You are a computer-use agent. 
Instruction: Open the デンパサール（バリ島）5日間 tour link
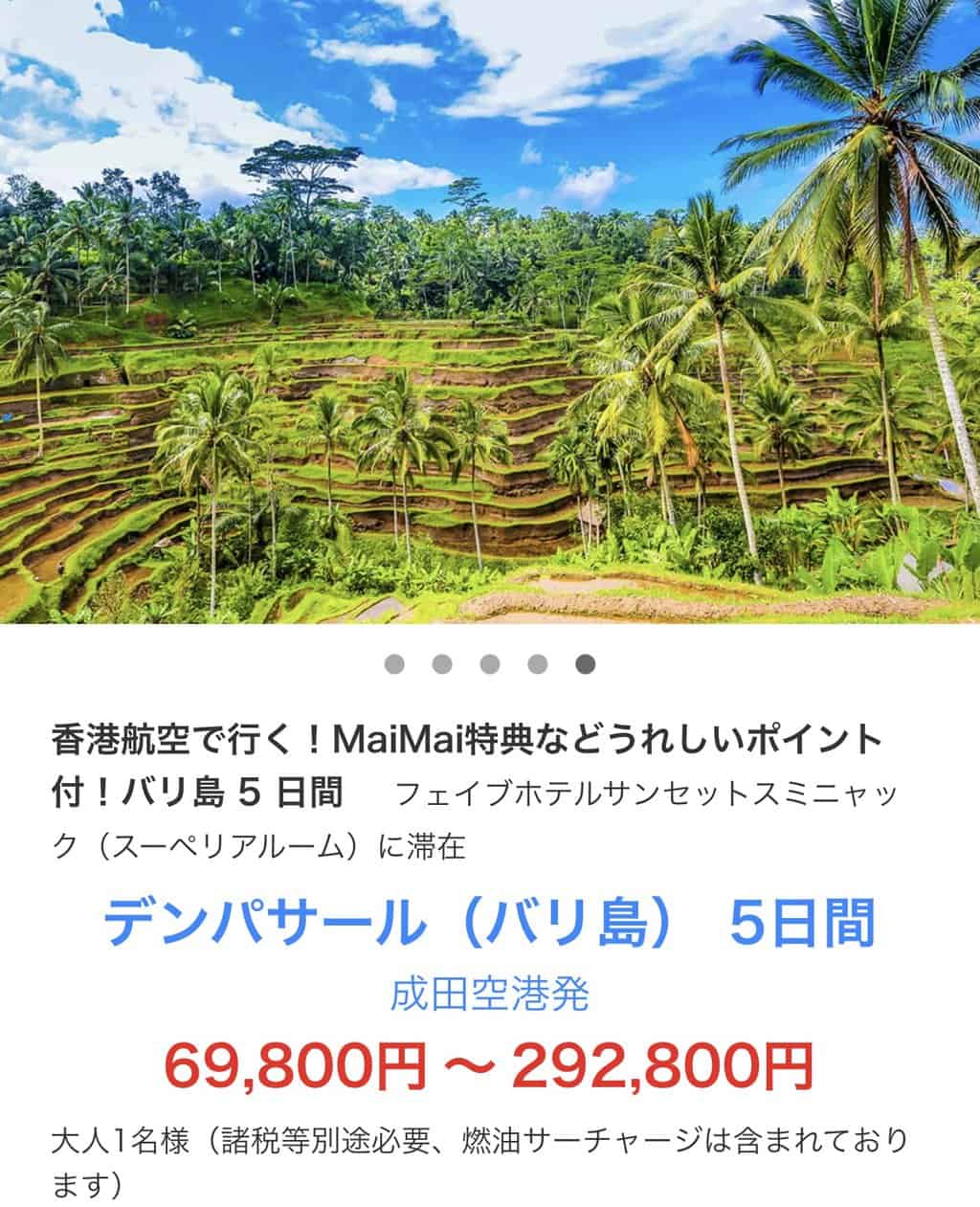[489, 924]
